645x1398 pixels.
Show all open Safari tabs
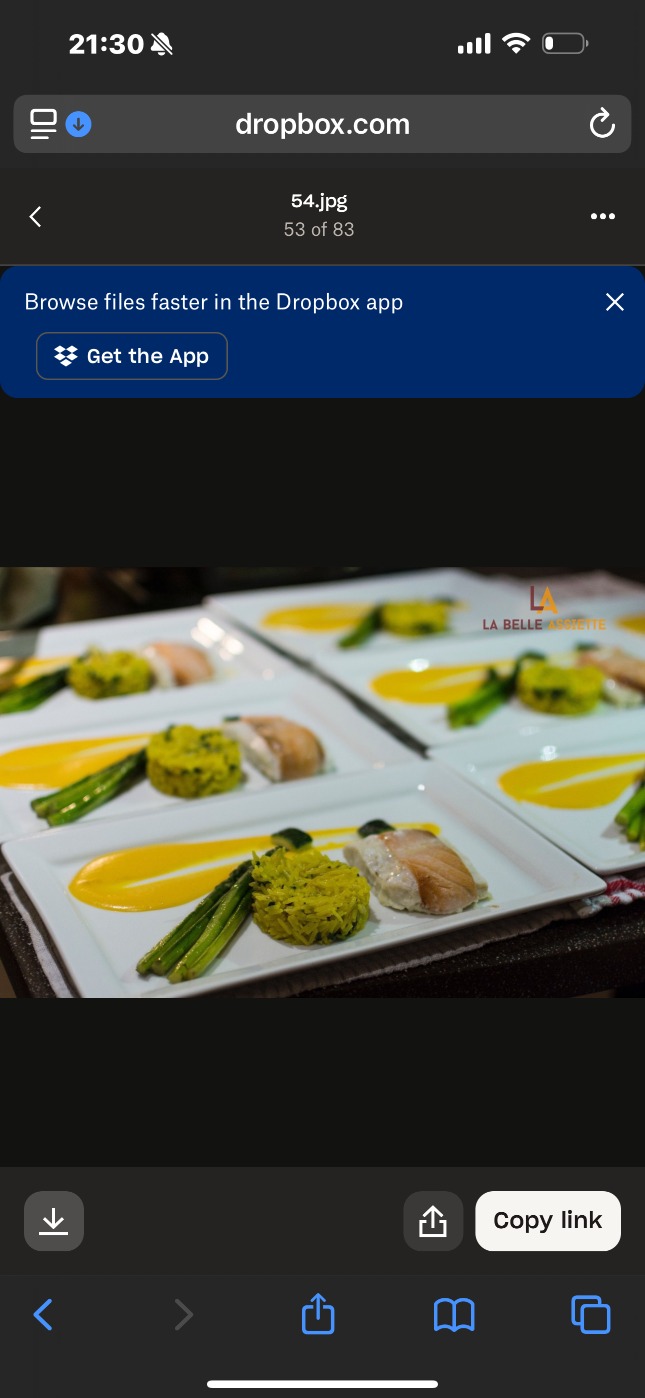(590, 1314)
